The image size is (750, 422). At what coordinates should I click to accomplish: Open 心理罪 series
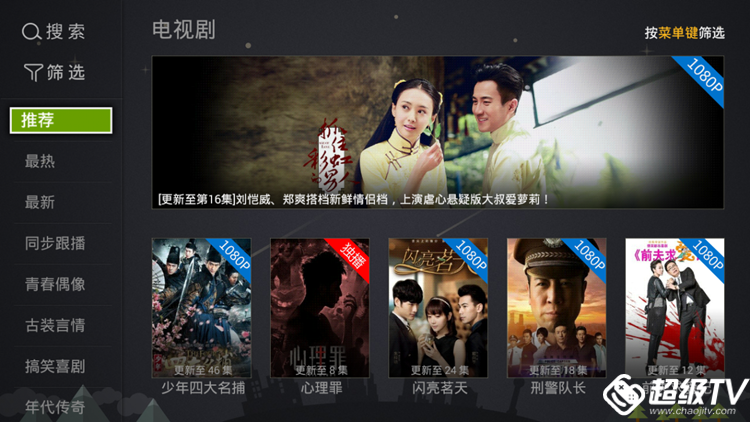click(320, 308)
